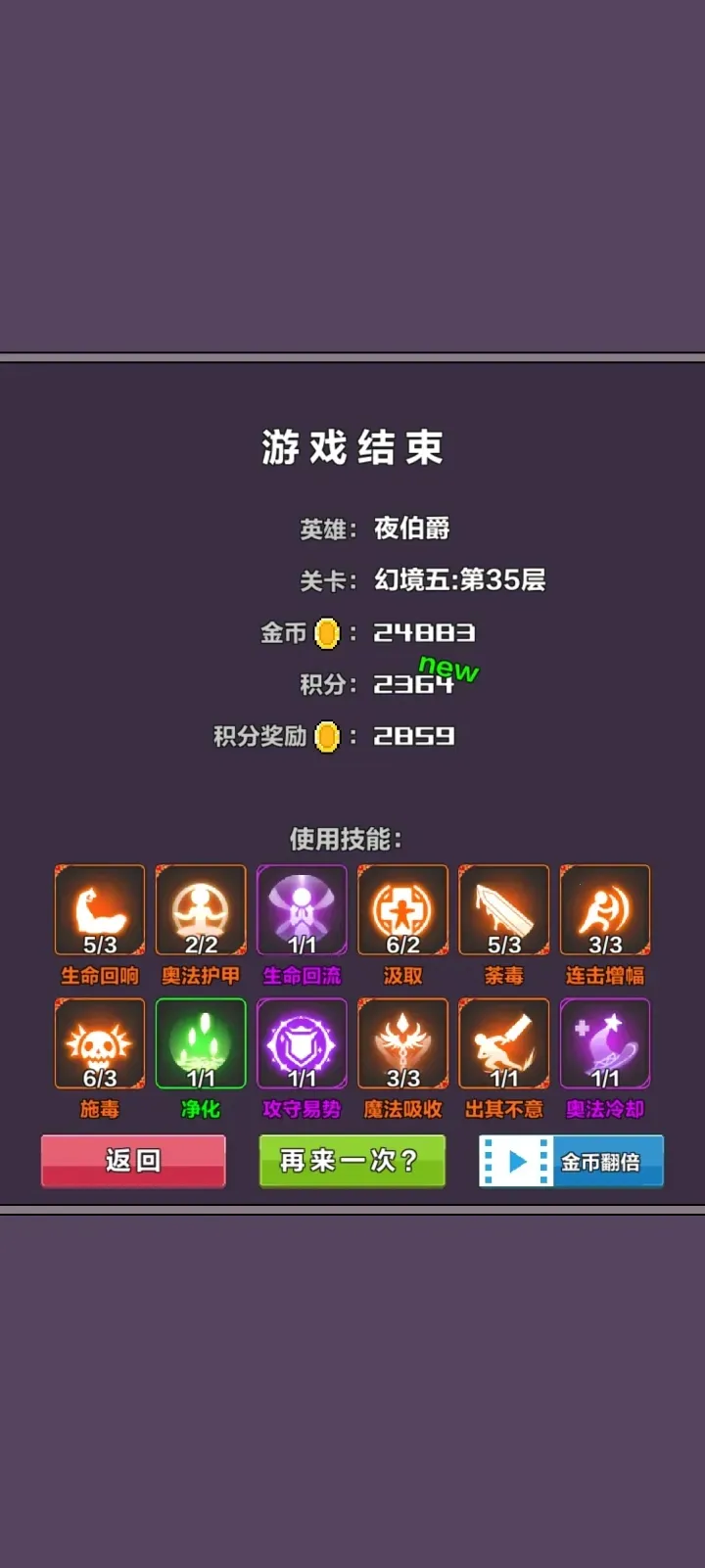Open the 魔法吸收 skill icon
This screenshot has width=705, height=1568.
coord(403,1043)
